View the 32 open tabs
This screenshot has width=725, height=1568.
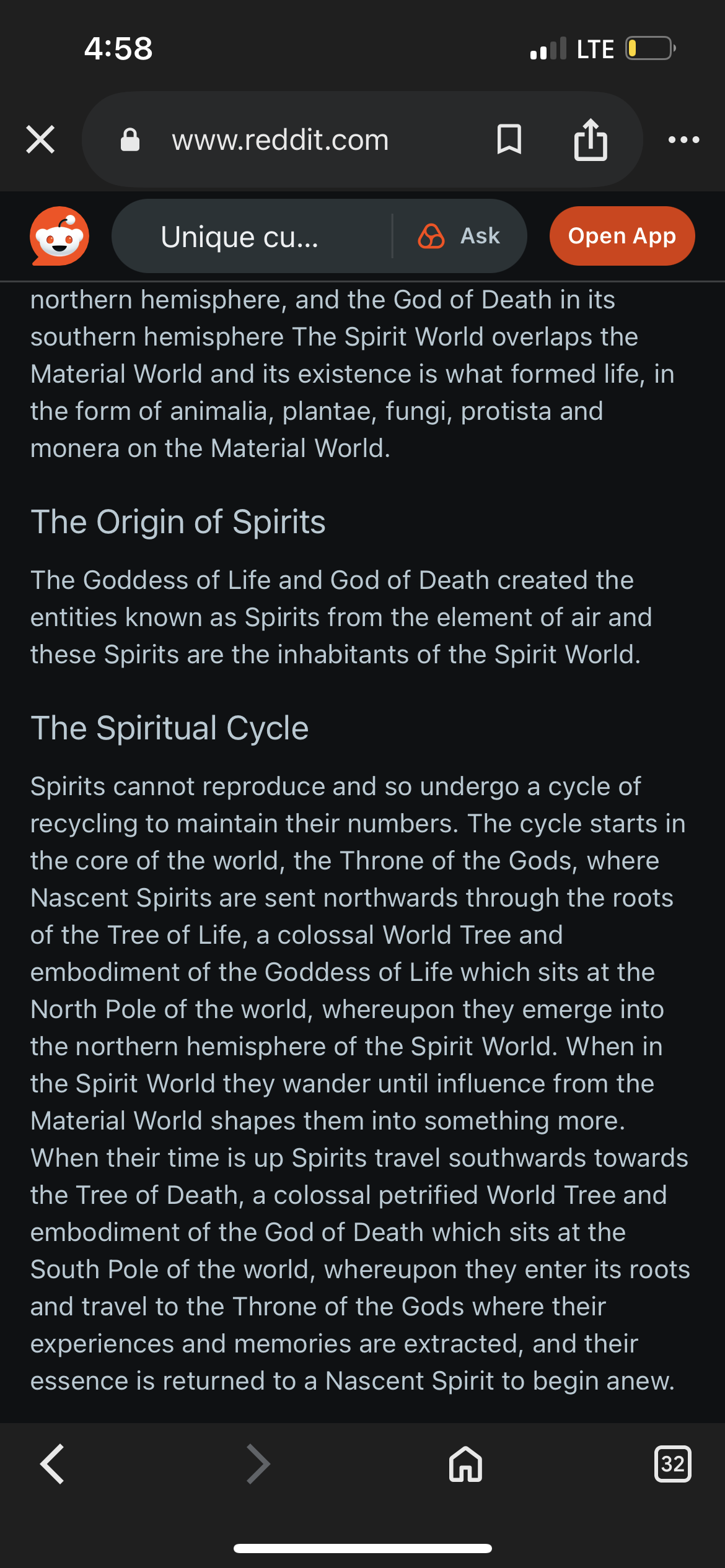coord(672,1464)
